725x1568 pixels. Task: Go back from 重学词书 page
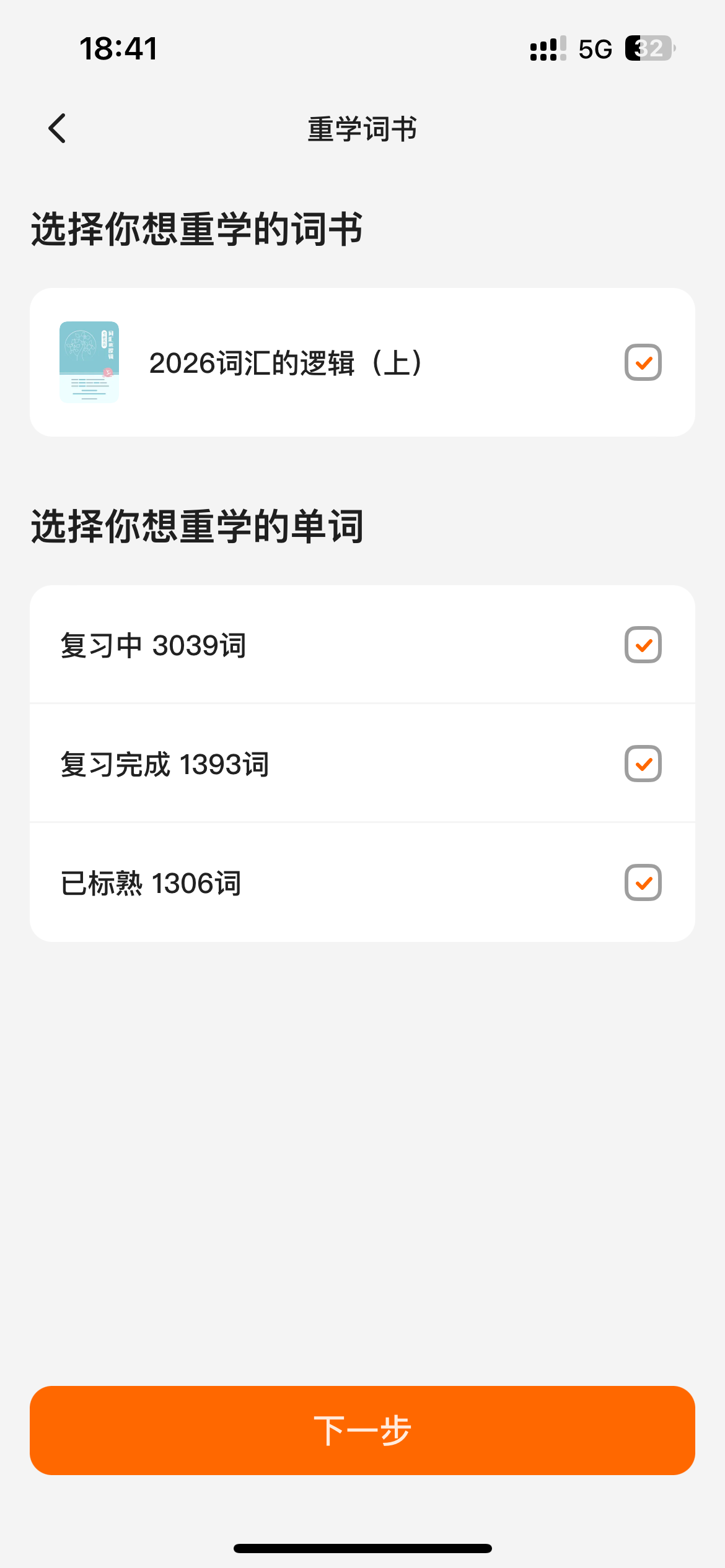click(58, 128)
